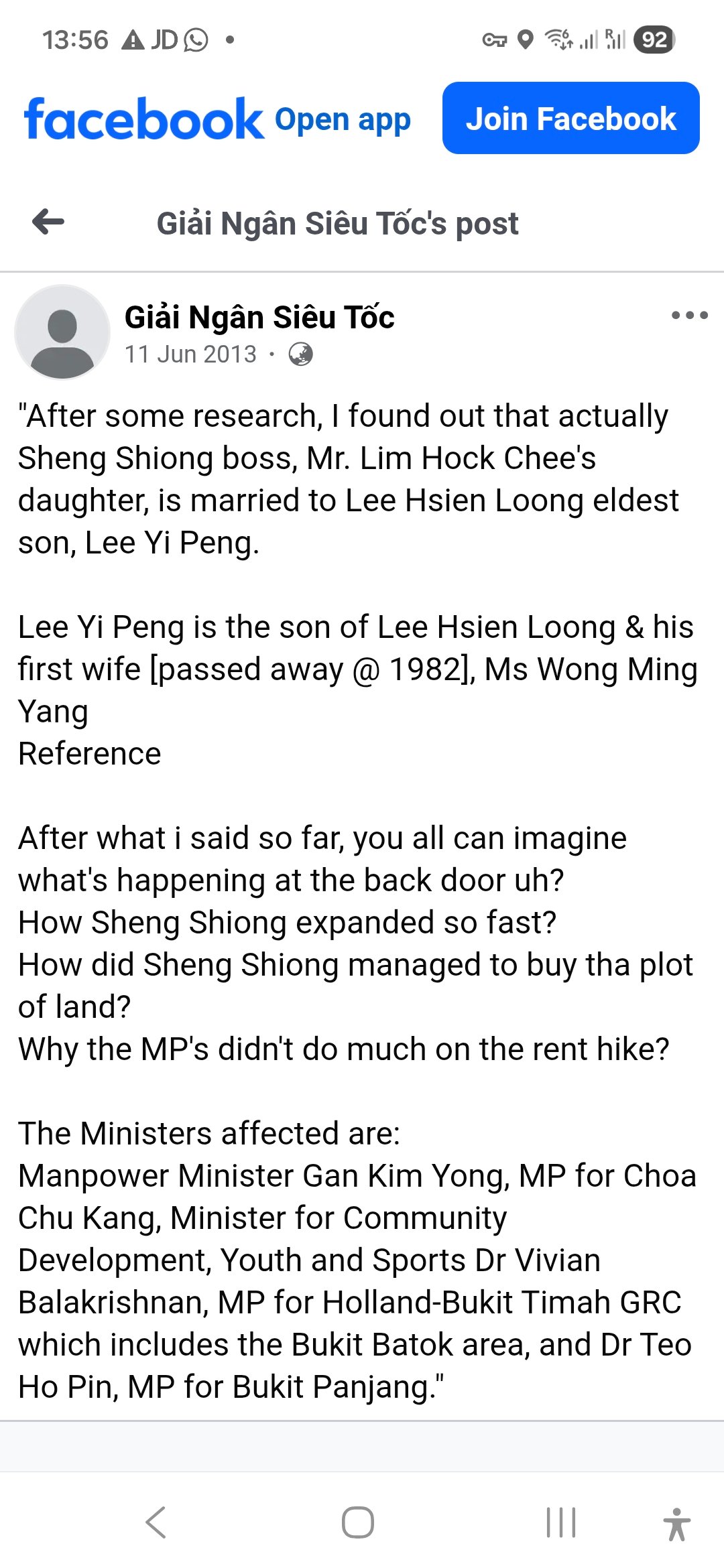Open Giải Ngân Siêu Tốc's profile name link
Image resolution: width=724 pixels, height=1568 pixels.
pos(259,317)
